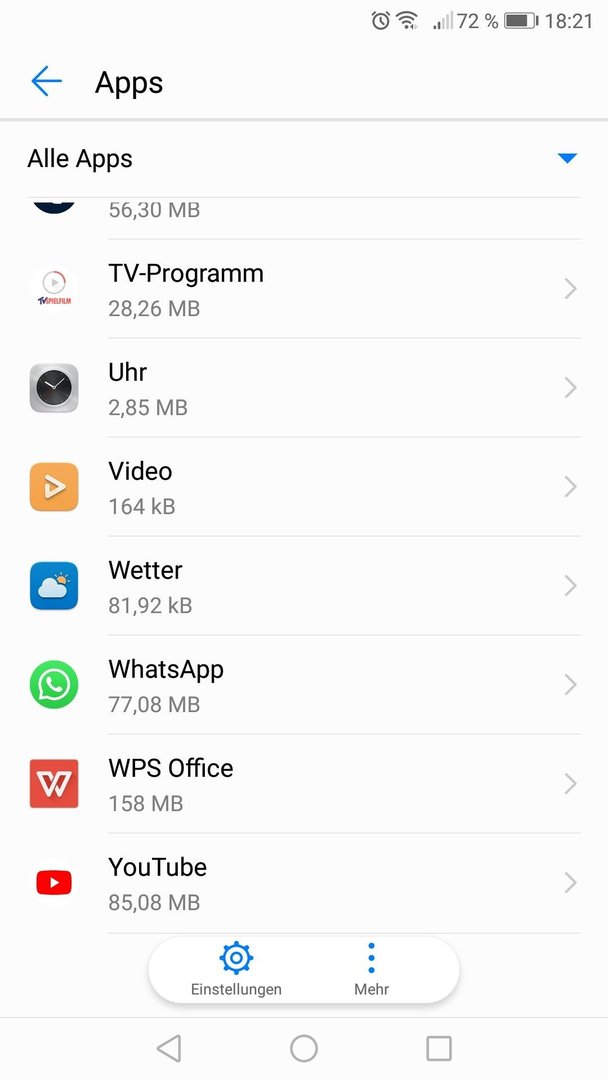View WhatsApp app info
Viewport: 608px width, 1080px height.
tap(304, 685)
